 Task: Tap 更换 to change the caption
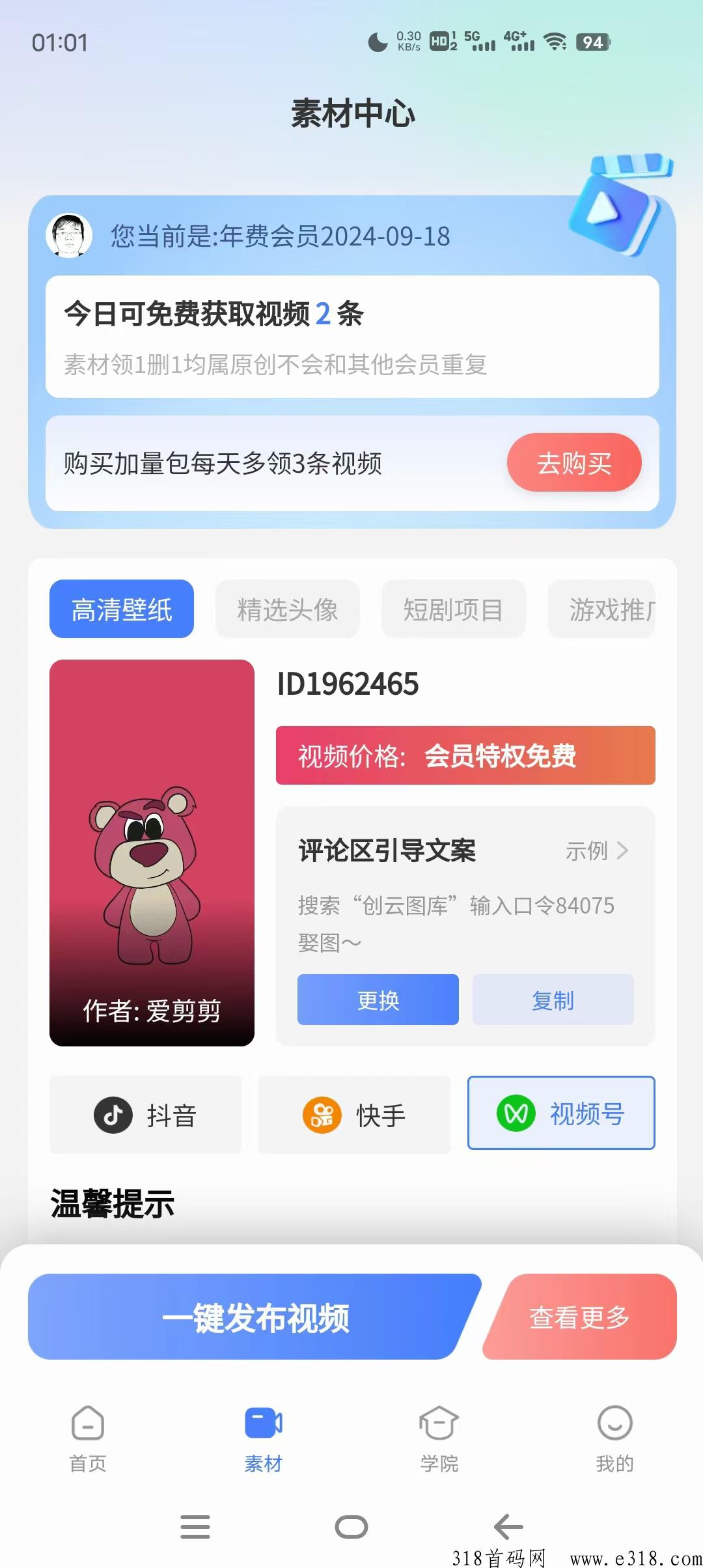[378, 1000]
